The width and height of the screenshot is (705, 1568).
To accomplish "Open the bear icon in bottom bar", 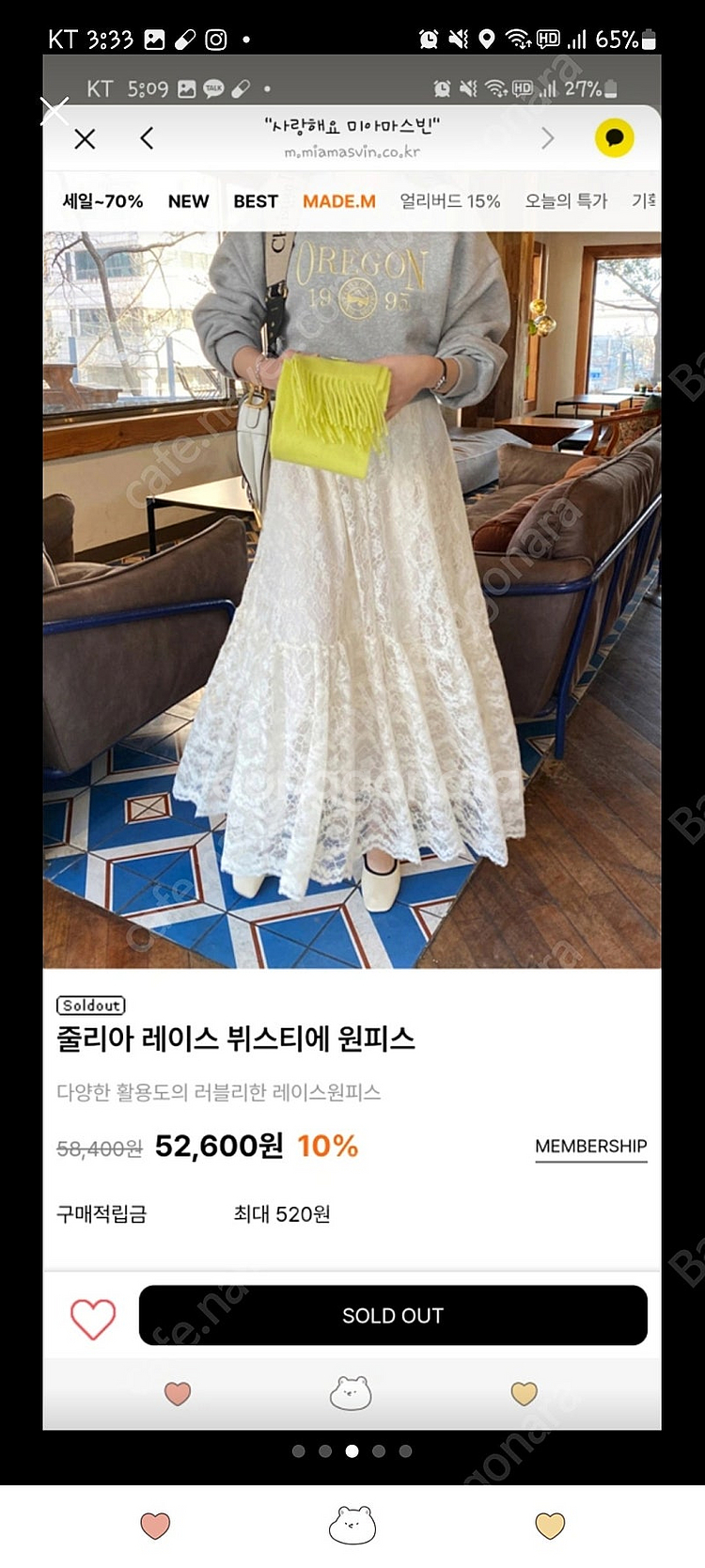I will tap(352, 1526).
